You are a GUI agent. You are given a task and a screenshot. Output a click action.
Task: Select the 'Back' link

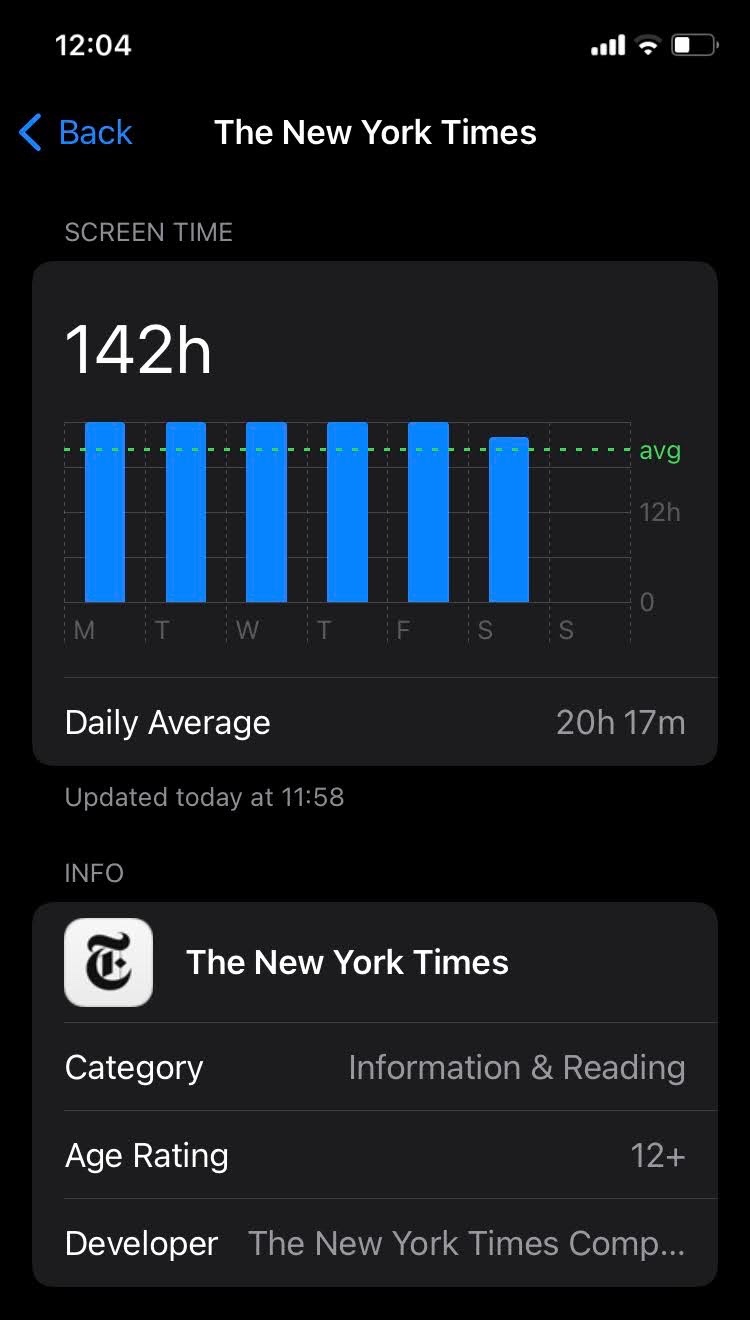coord(95,132)
